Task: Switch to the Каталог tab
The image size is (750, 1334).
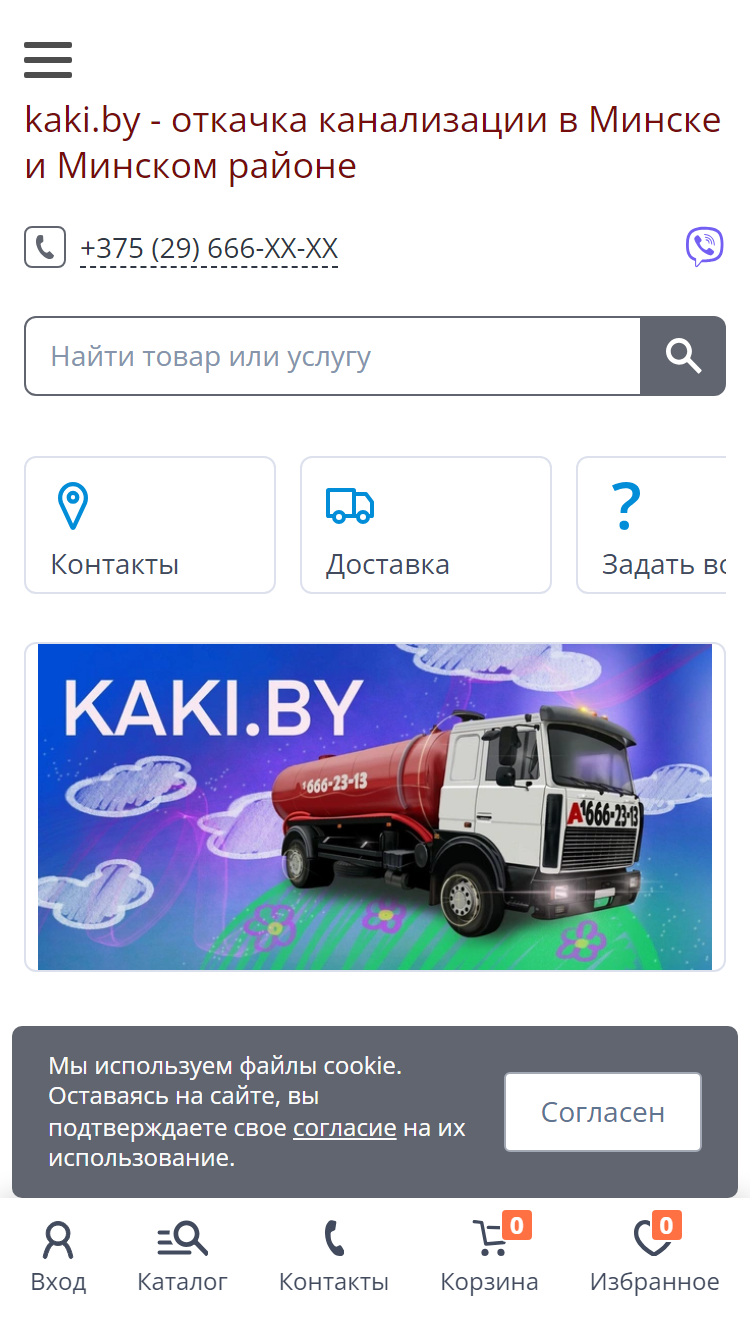Action: [183, 1257]
